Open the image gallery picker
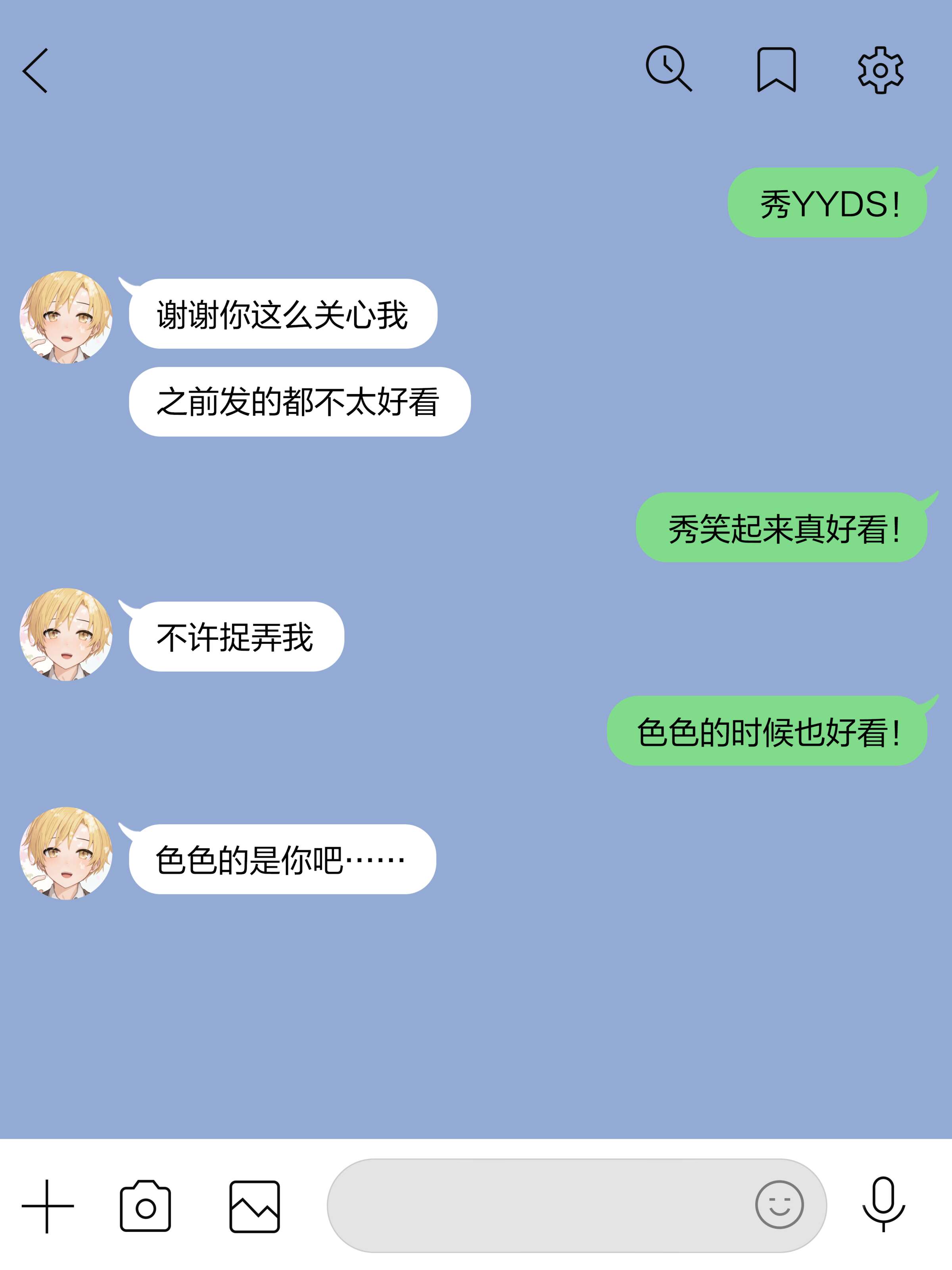This screenshot has width=952, height=1270. click(254, 1207)
